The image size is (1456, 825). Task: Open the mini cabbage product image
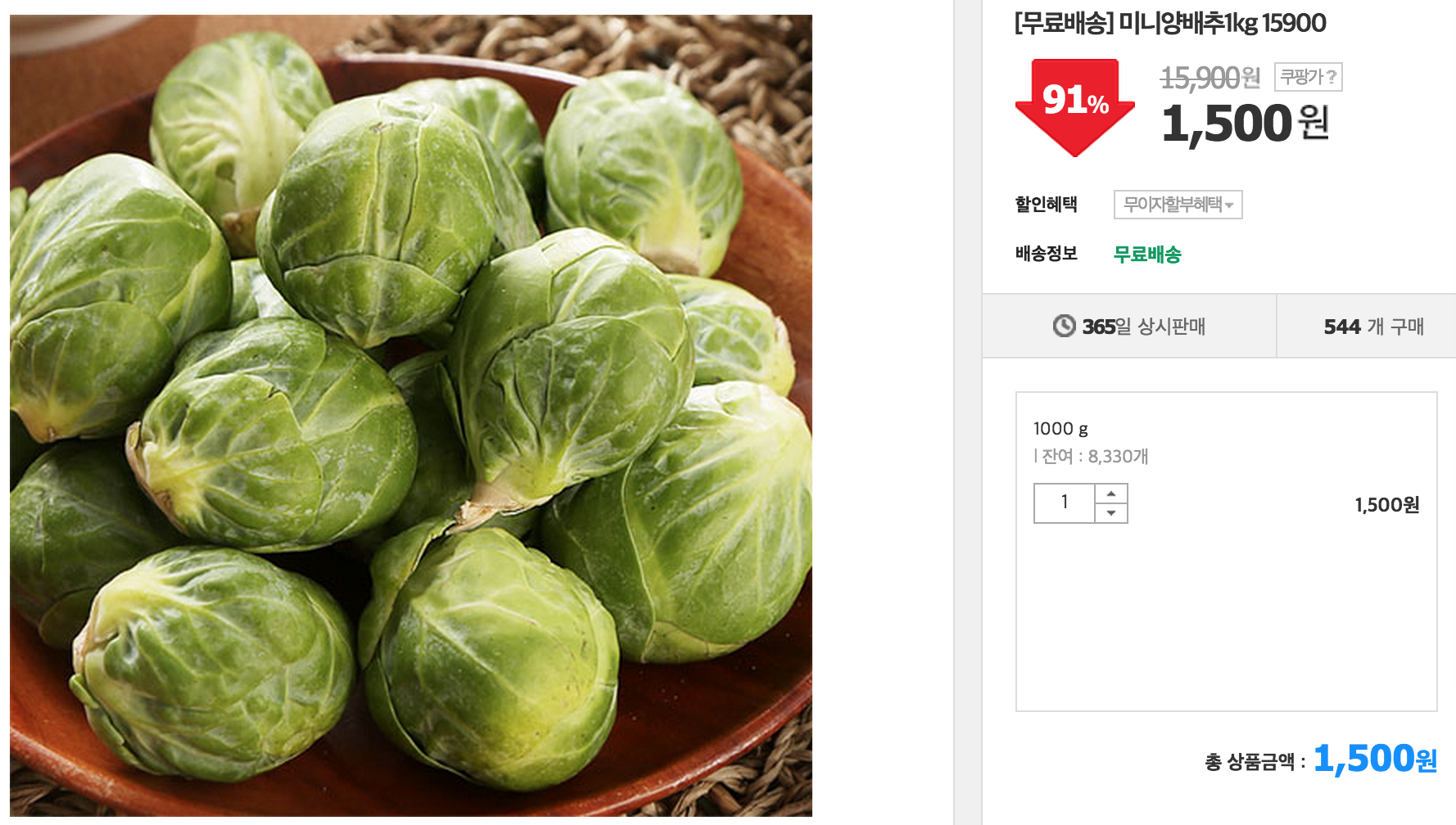(411, 415)
